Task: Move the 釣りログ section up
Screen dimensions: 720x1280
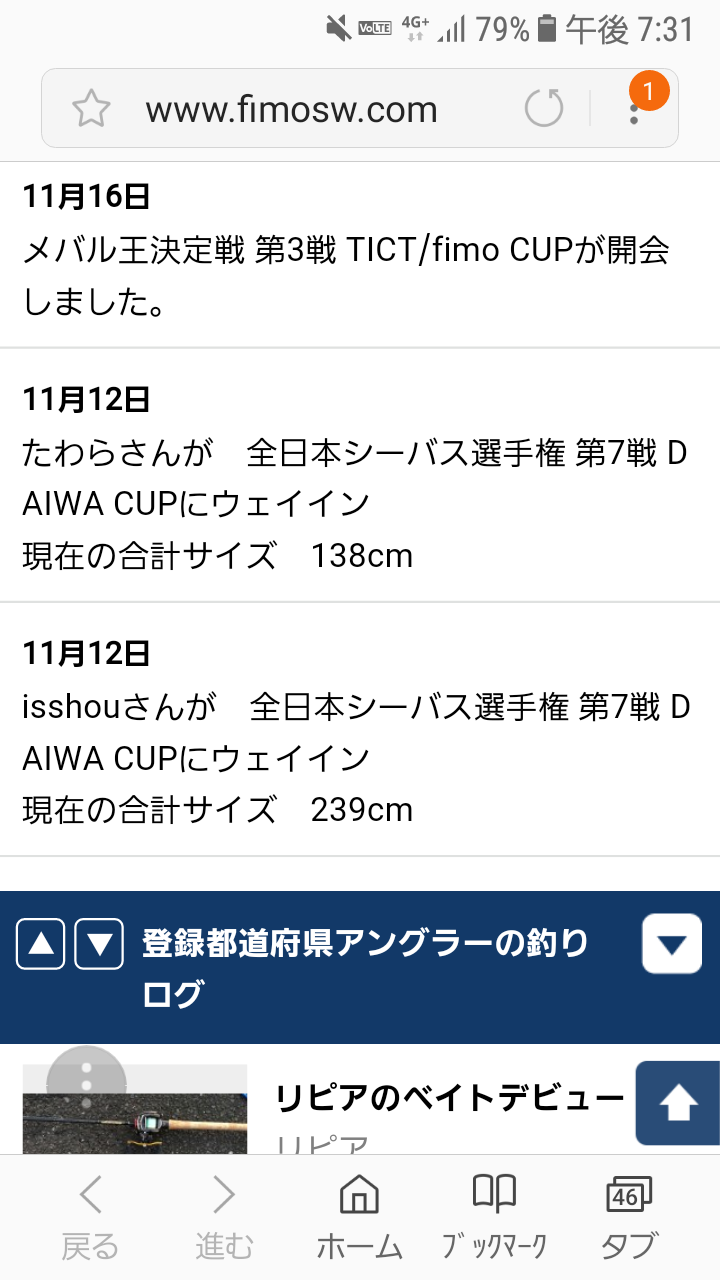Action: pyautogui.click(x=41, y=944)
